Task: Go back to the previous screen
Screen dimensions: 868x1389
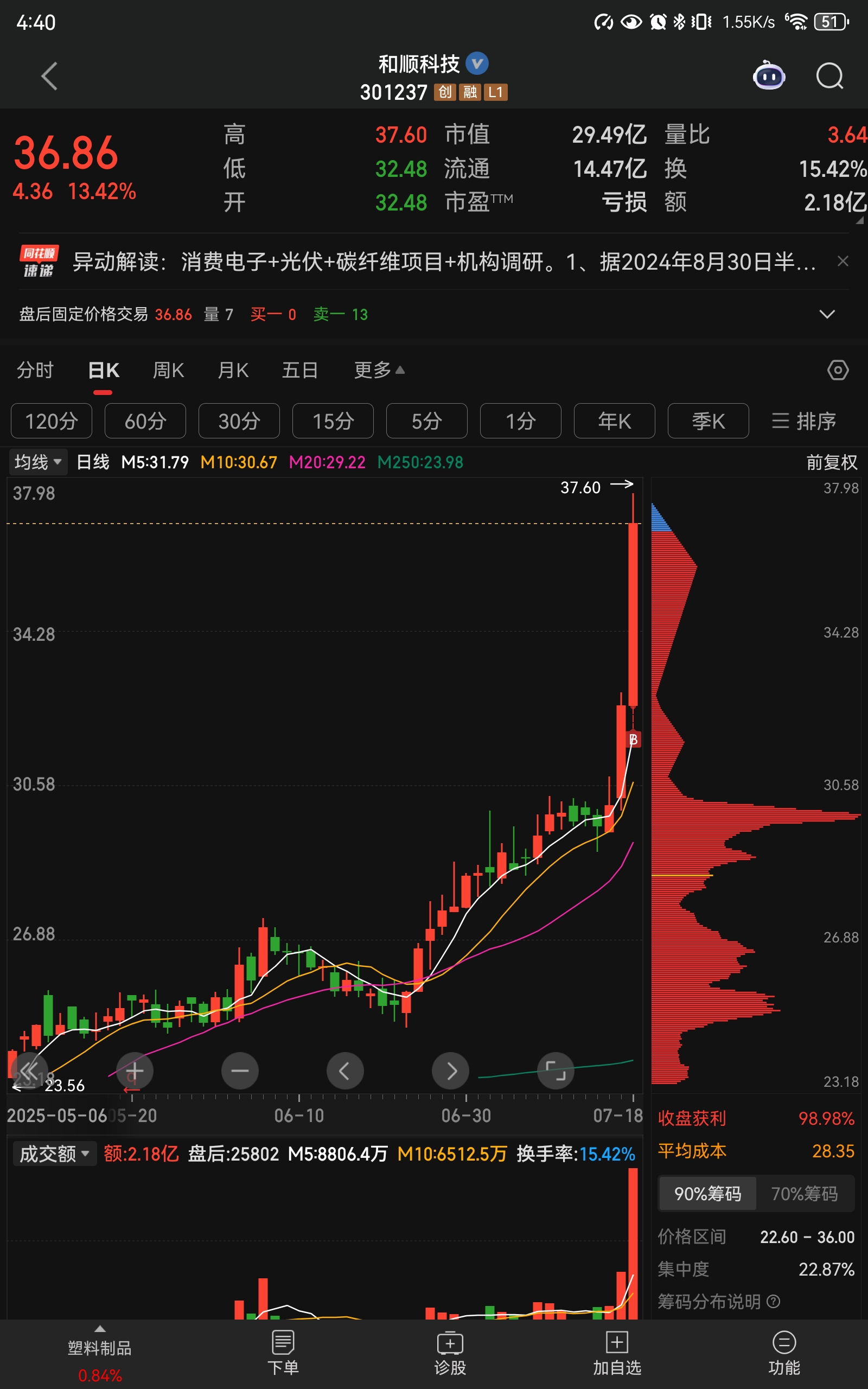Action: pyautogui.click(x=49, y=77)
